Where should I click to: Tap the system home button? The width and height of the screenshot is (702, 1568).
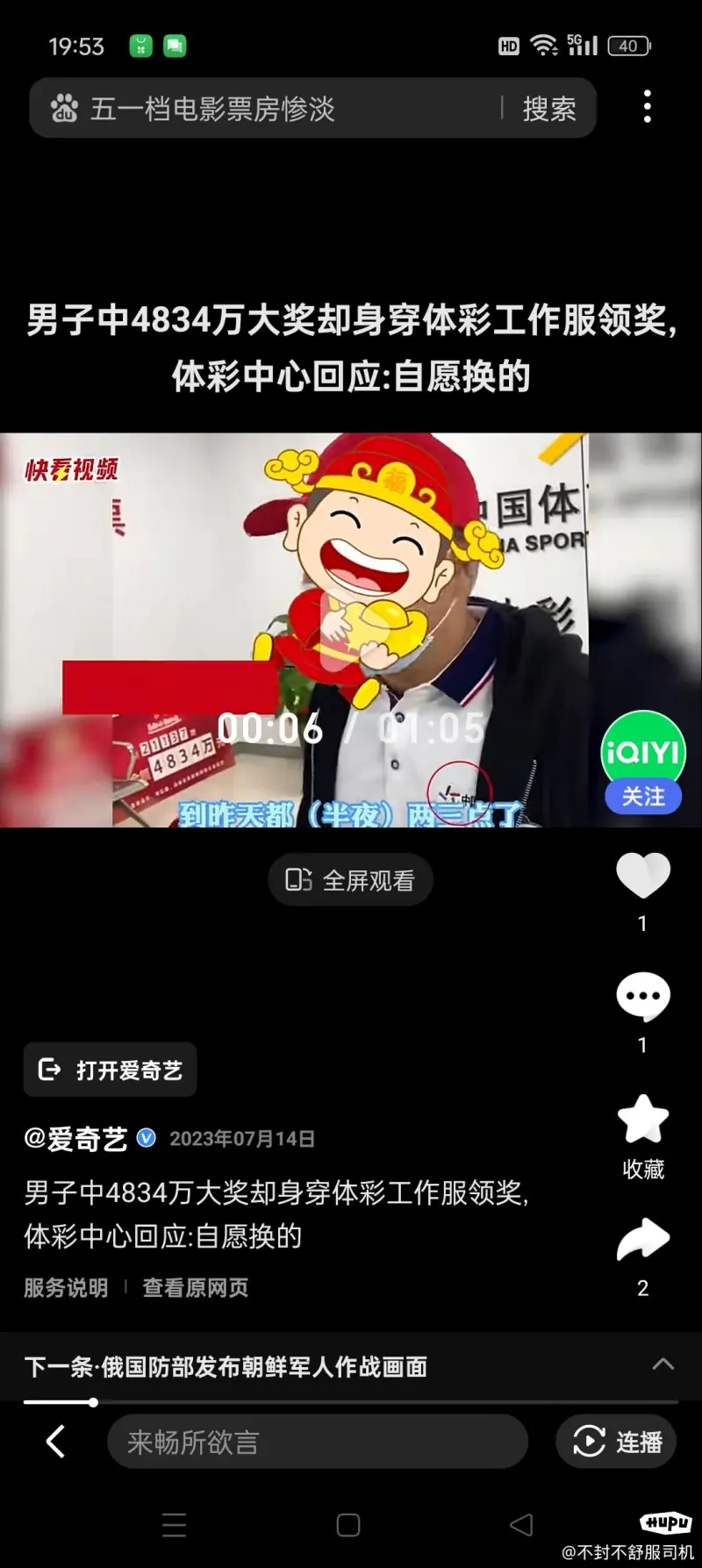tap(348, 1525)
